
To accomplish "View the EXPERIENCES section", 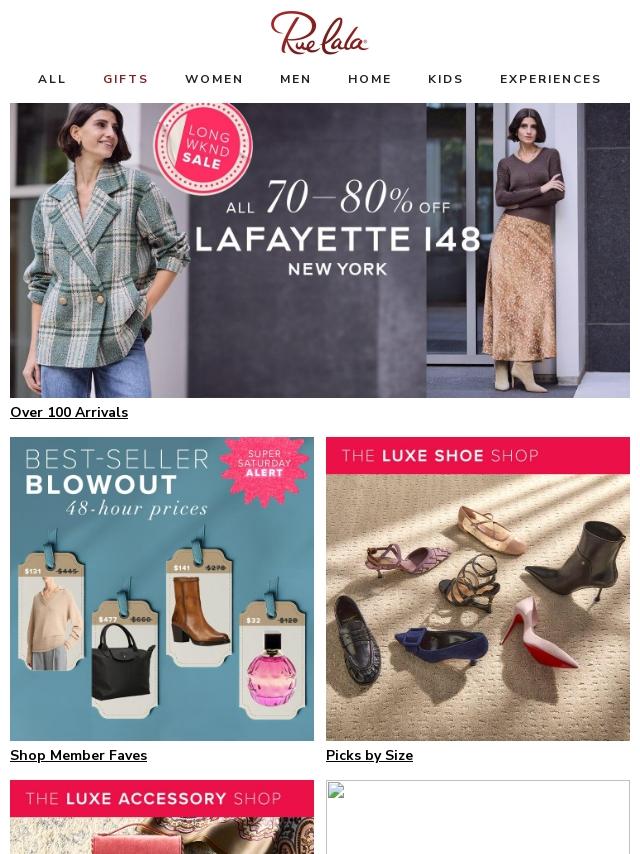I will coord(550,79).
